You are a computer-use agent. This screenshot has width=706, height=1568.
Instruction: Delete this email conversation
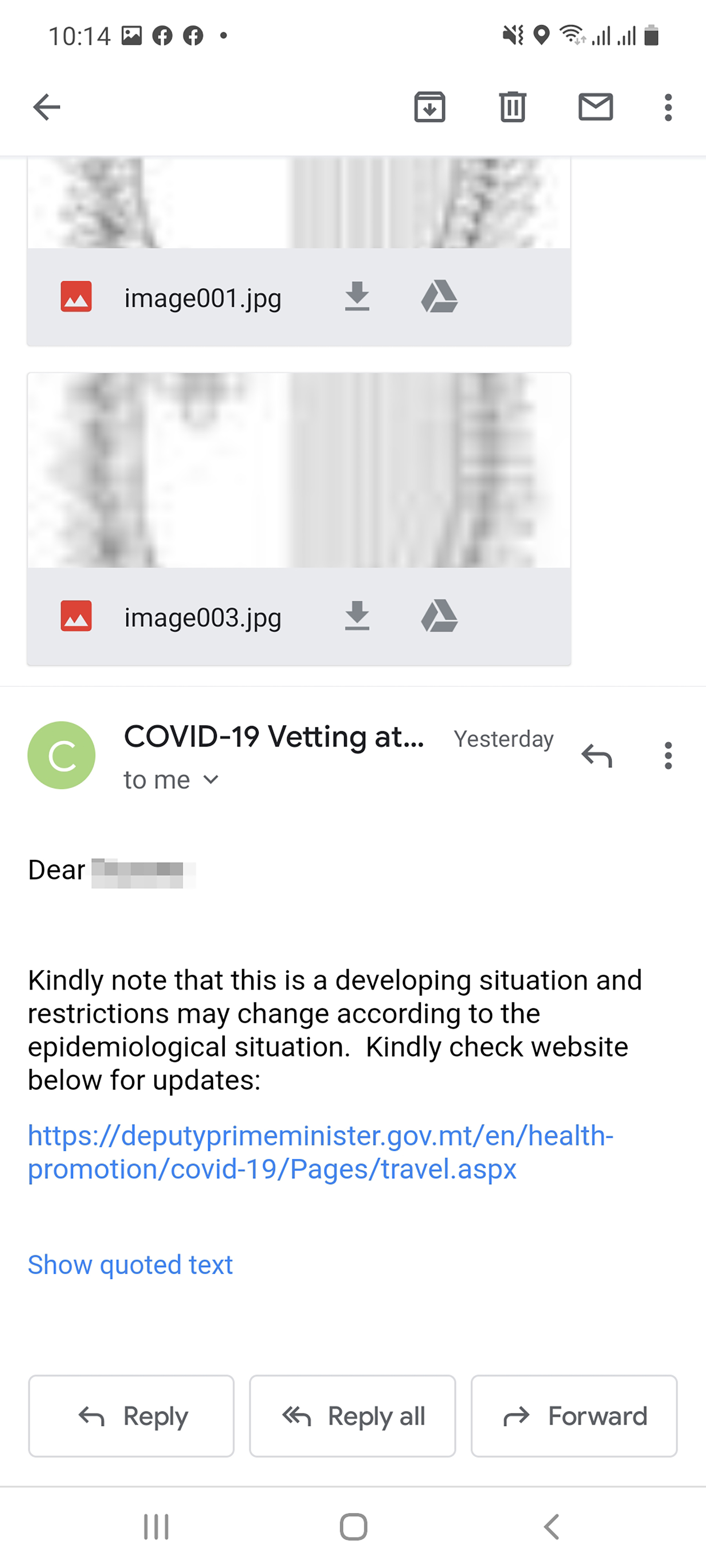click(512, 108)
